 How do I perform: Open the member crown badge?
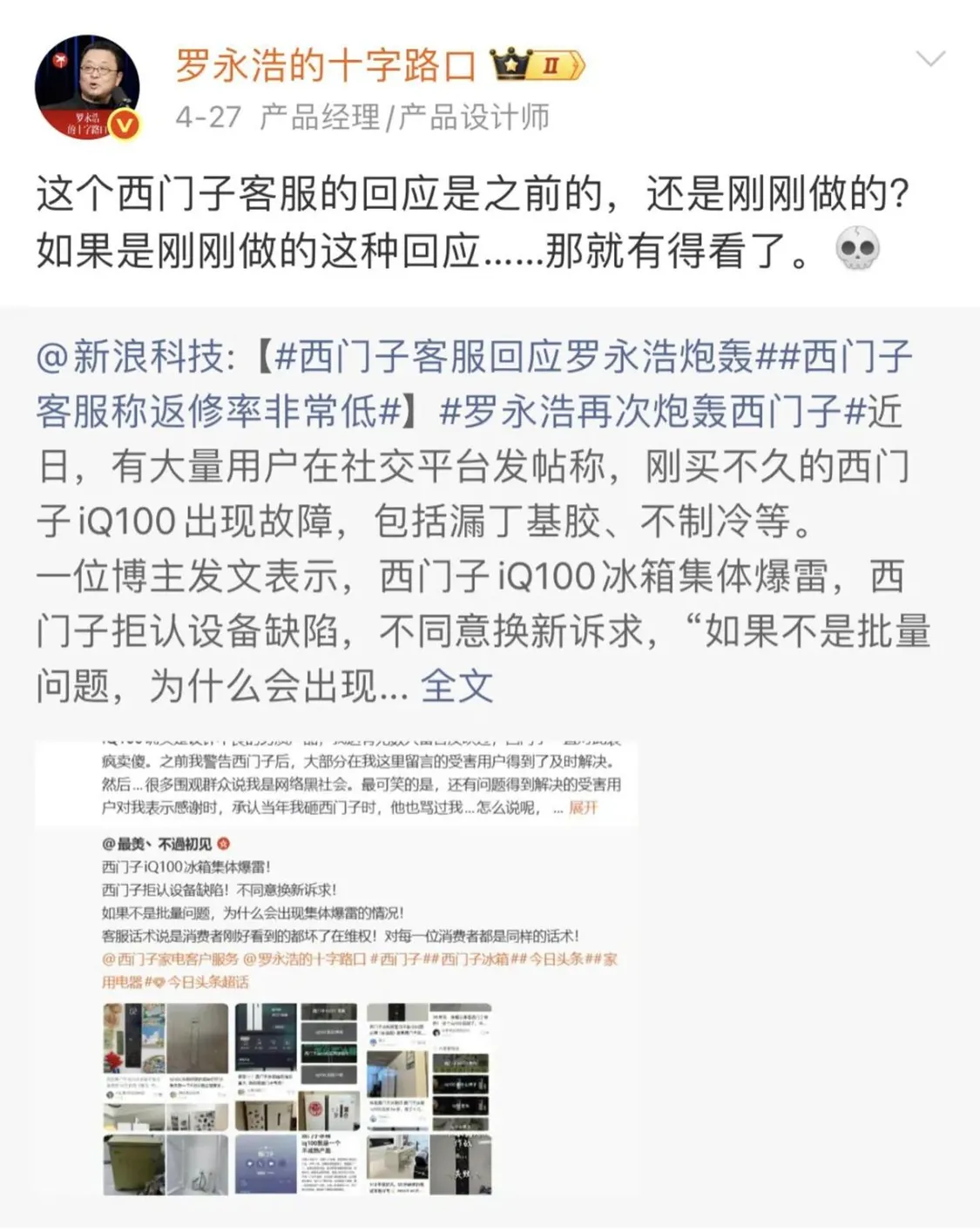(537, 65)
